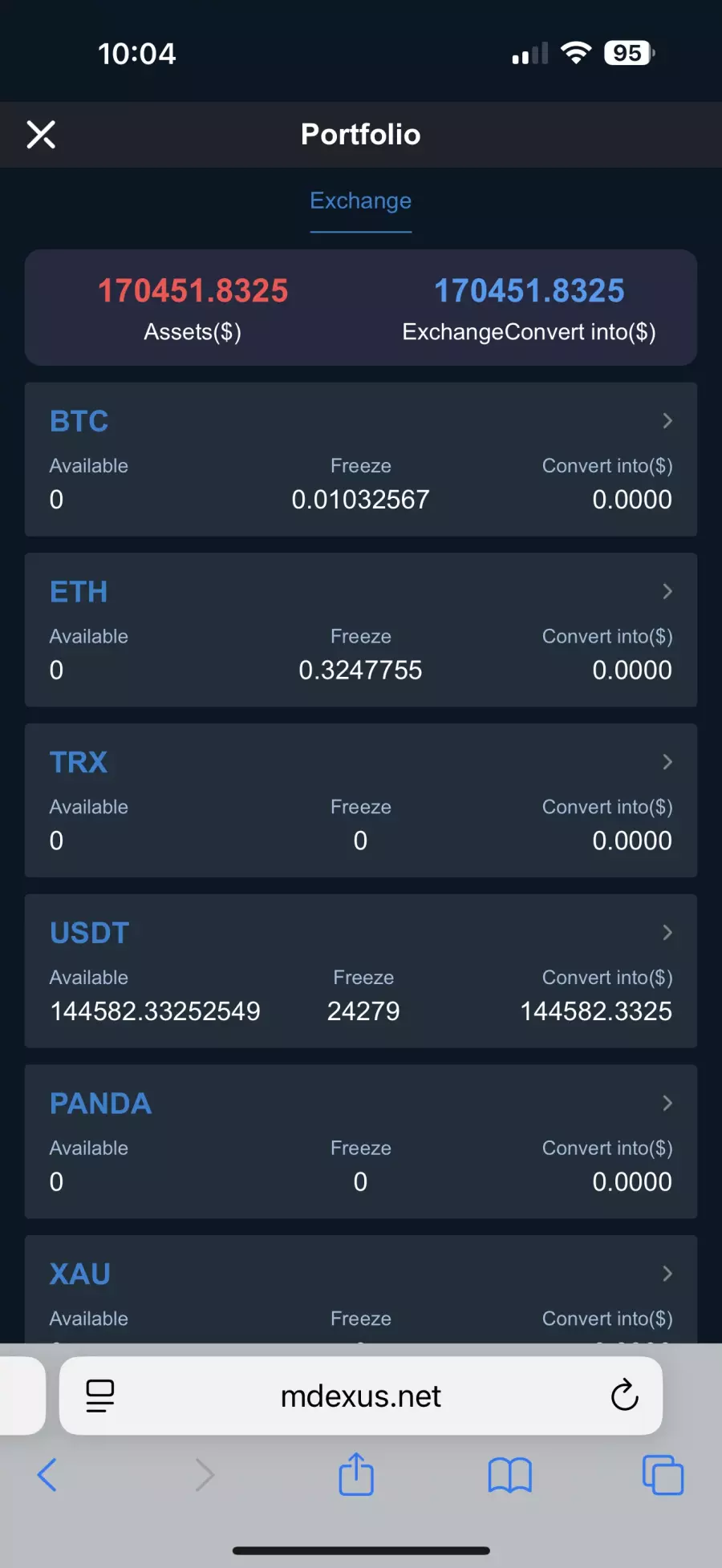Go back in the browser
This screenshot has width=722, height=1568.
[x=47, y=1475]
